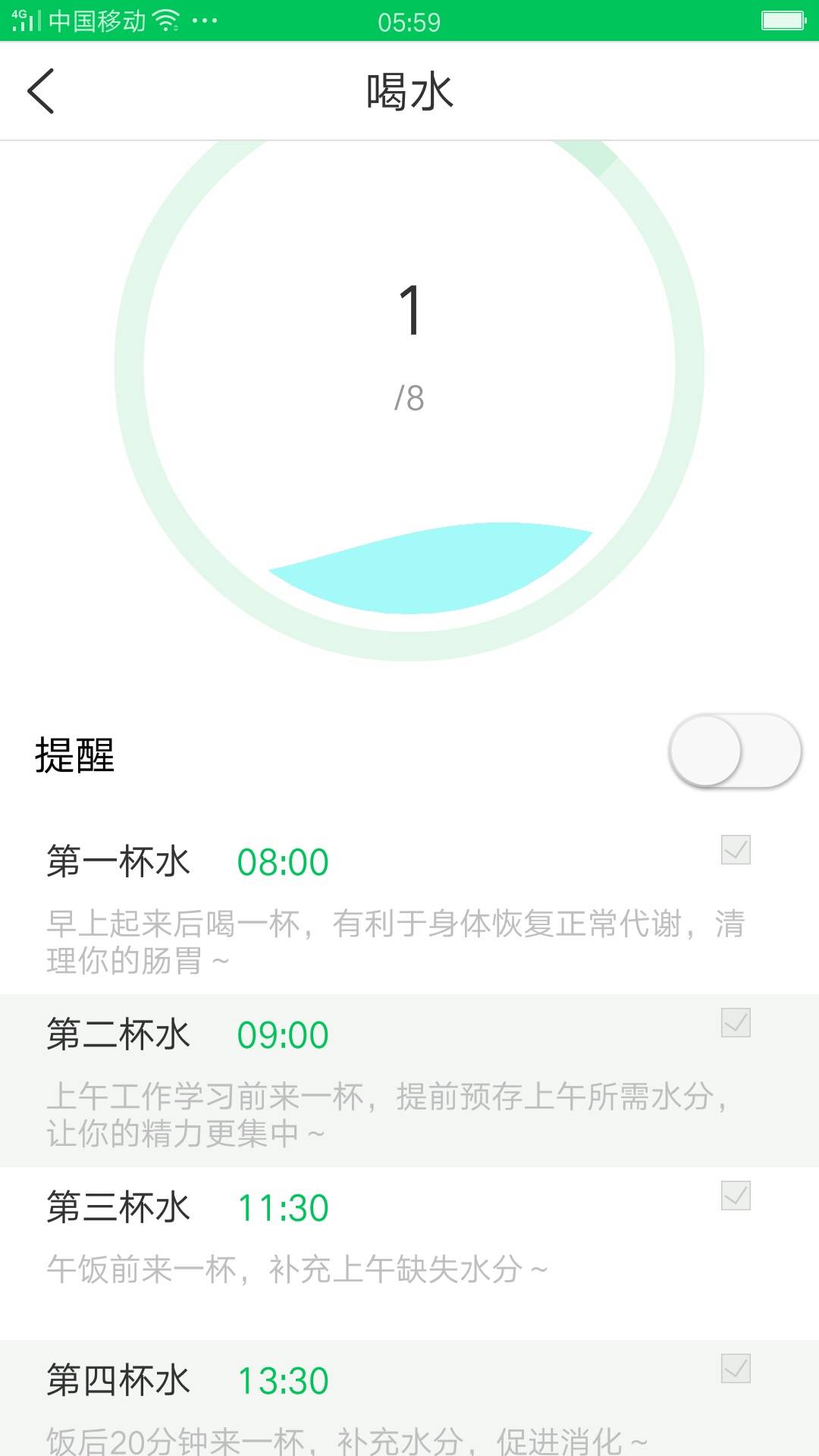819x1456 pixels.
Task: Adjust the 11:30 time for 第三杯水
Action: pyautogui.click(x=282, y=1208)
